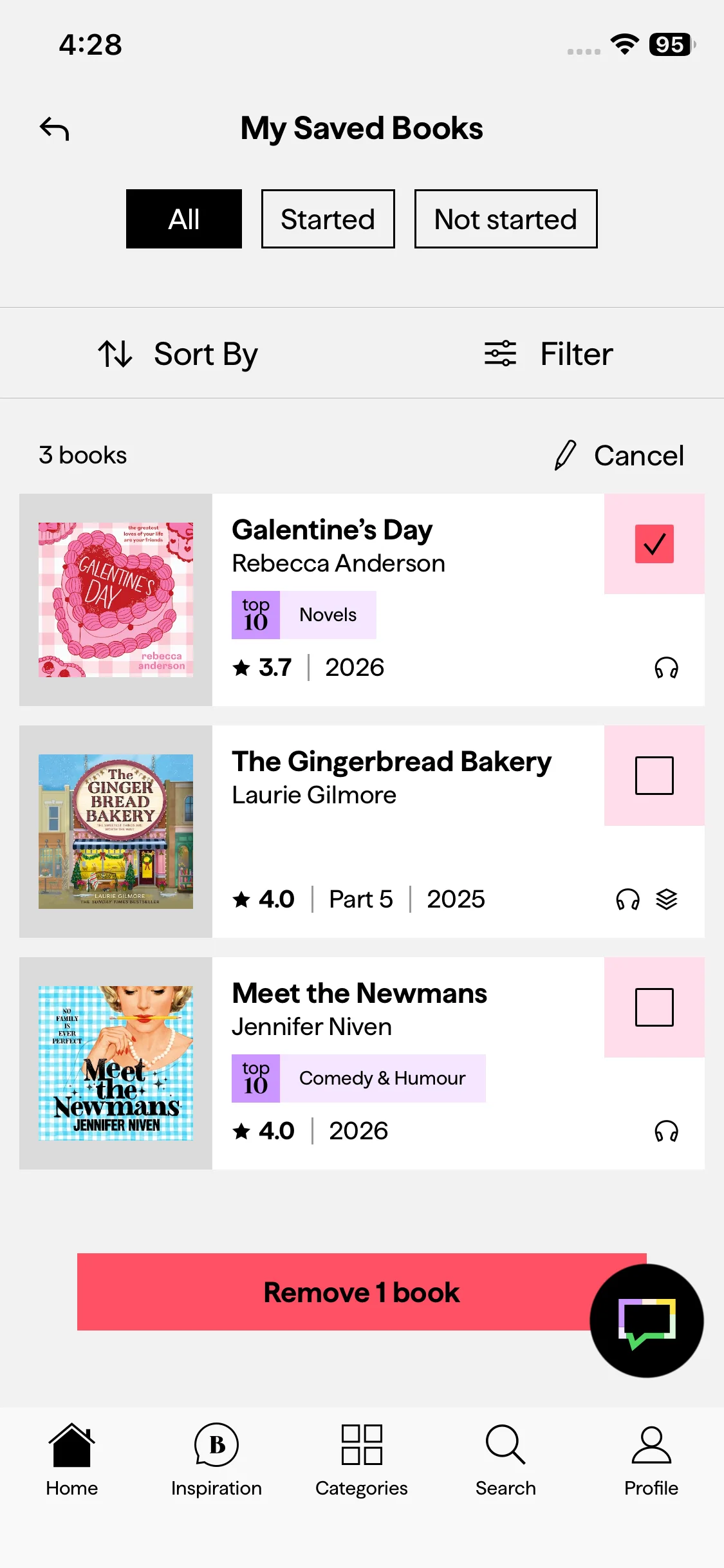This screenshot has width=724, height=1568.
Task: Uncheck Galentine's Day selection box
Action: pos(654,544)
